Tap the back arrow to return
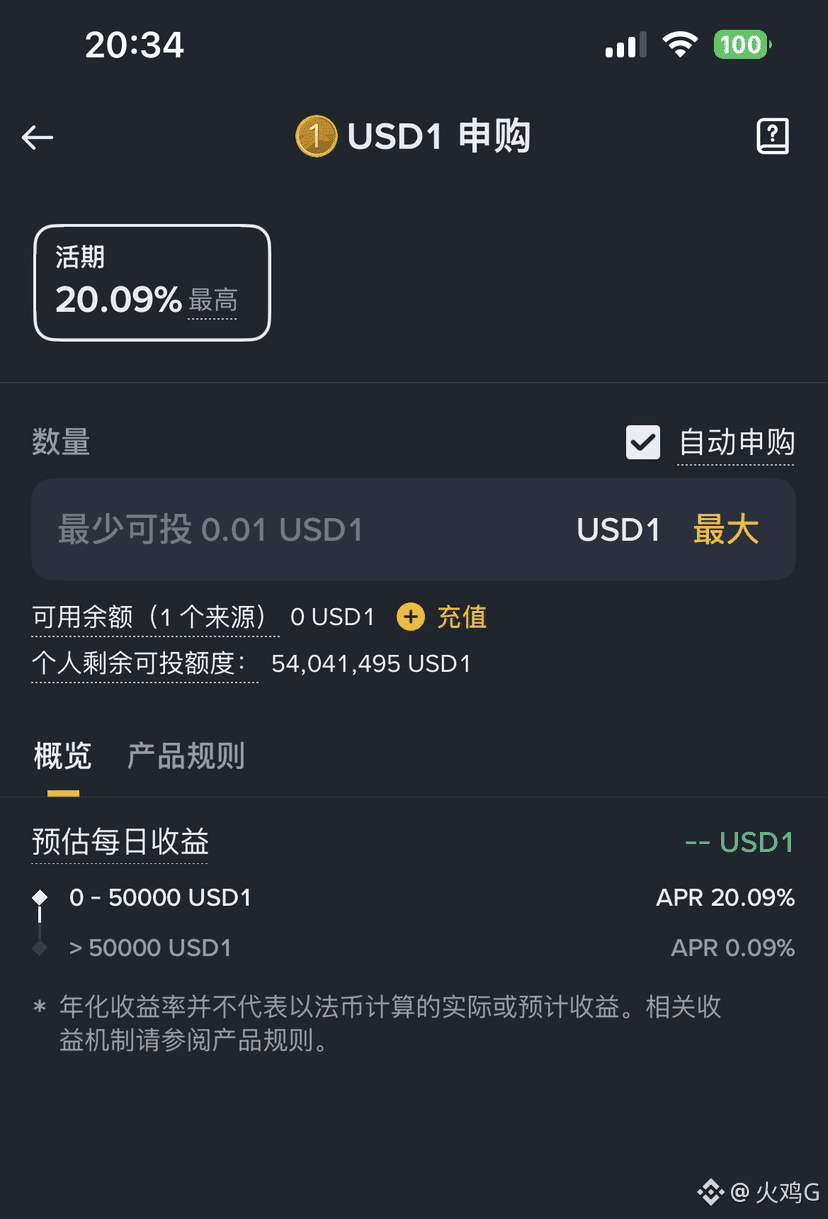828x1219 pixels. [x=37, y=137]
